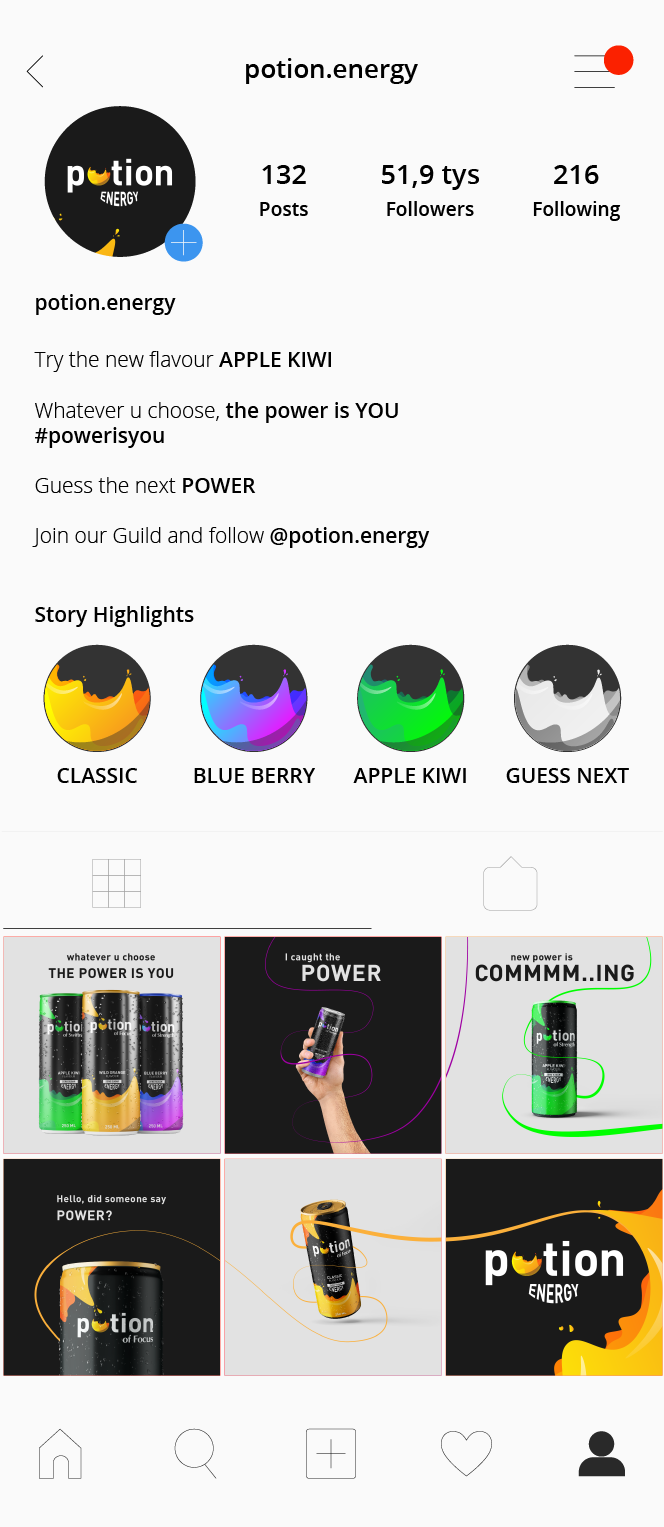Open the COMMMM..ING green can post

[x=554, y=1045]
